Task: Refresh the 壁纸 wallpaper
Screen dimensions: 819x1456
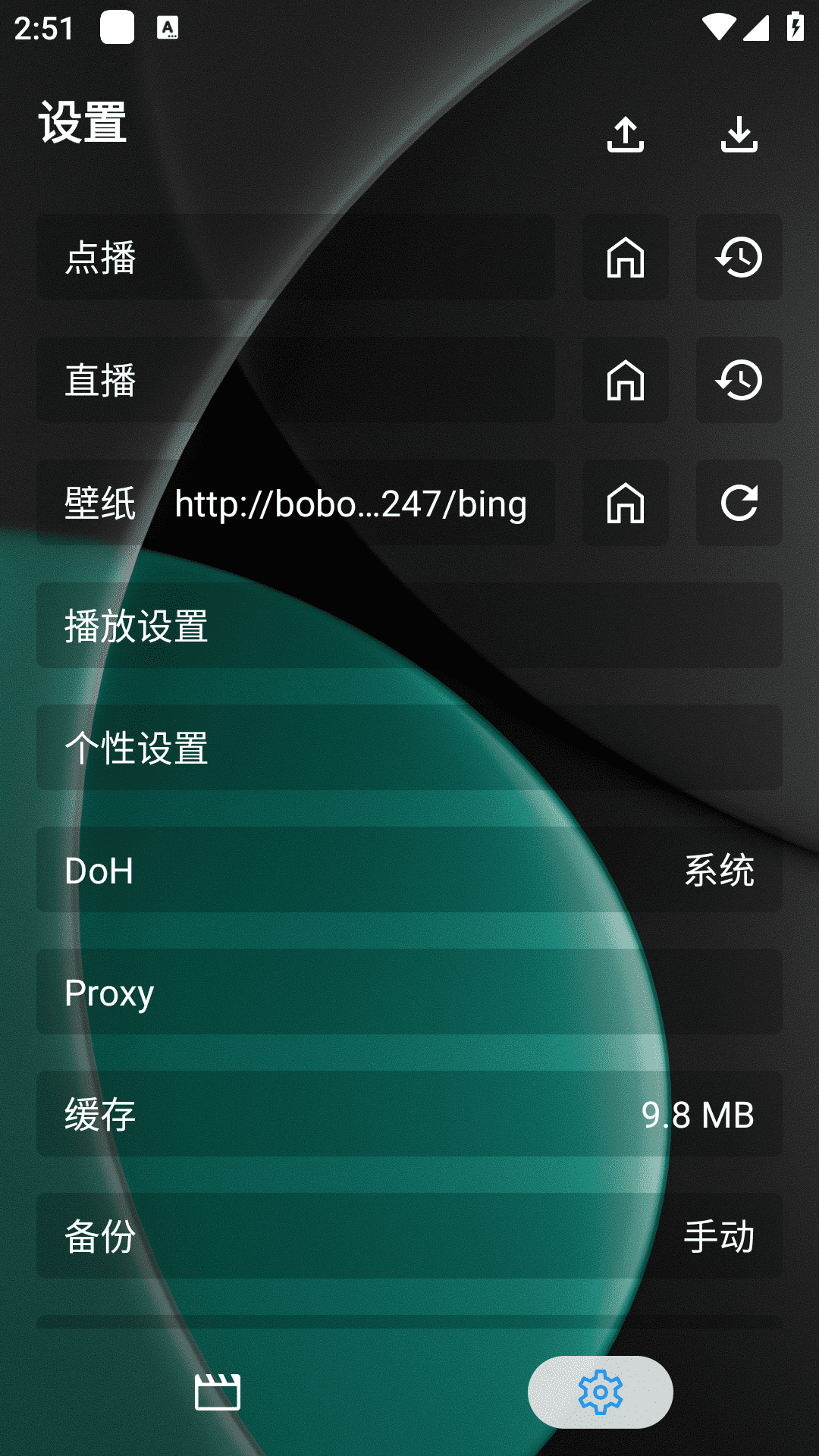Action: pos(739,504)
